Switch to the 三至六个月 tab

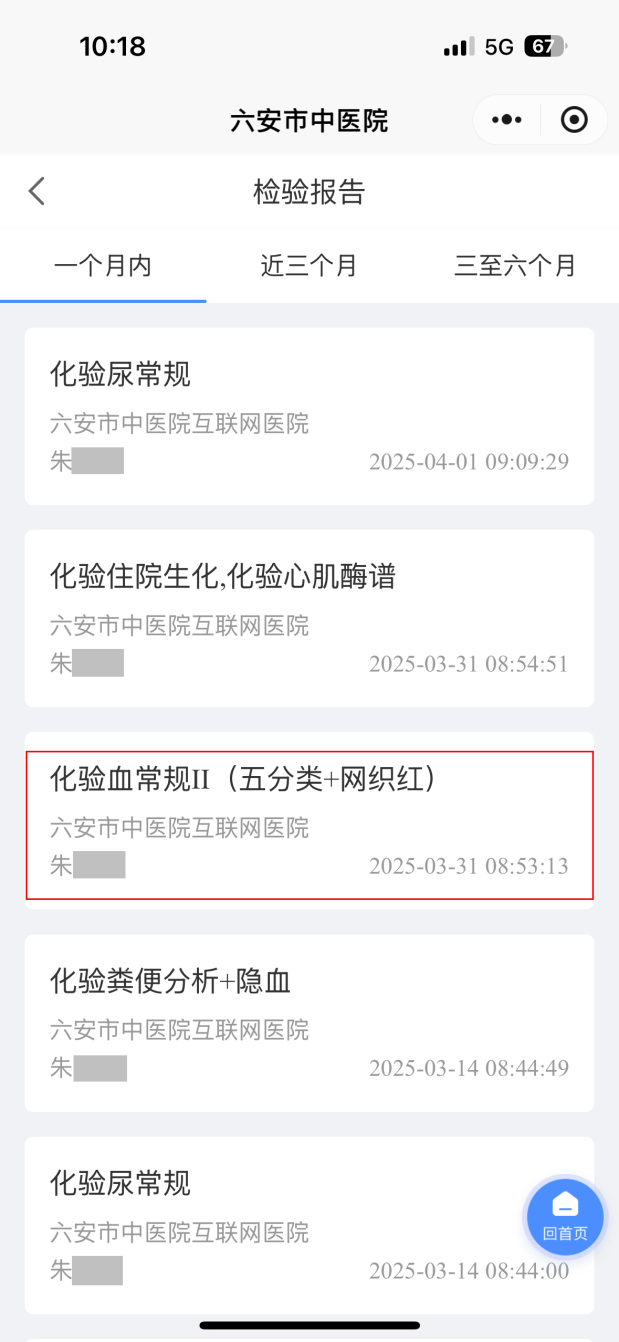(x=515, y=266)
